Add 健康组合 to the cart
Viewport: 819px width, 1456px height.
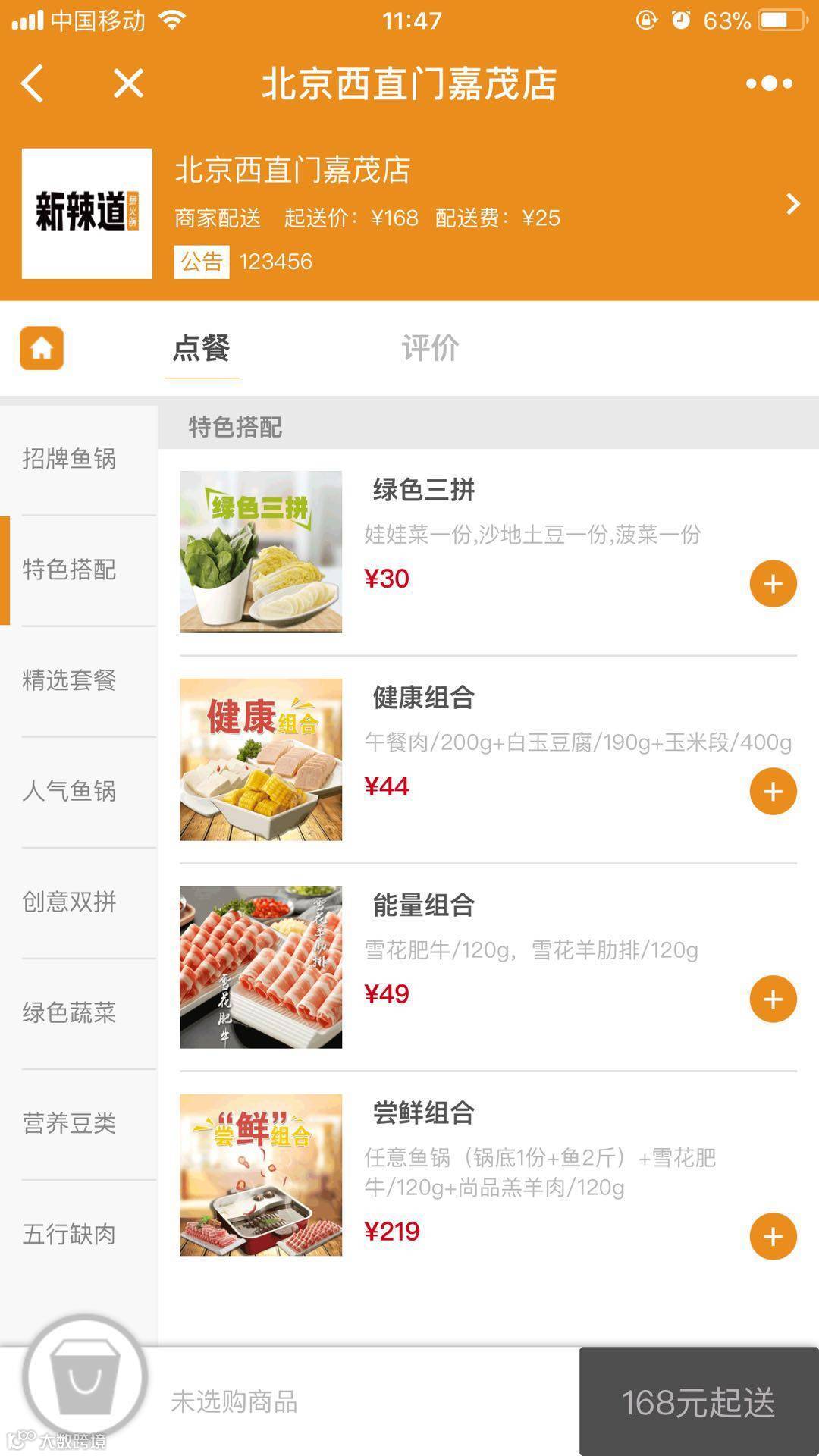(773, 792)
